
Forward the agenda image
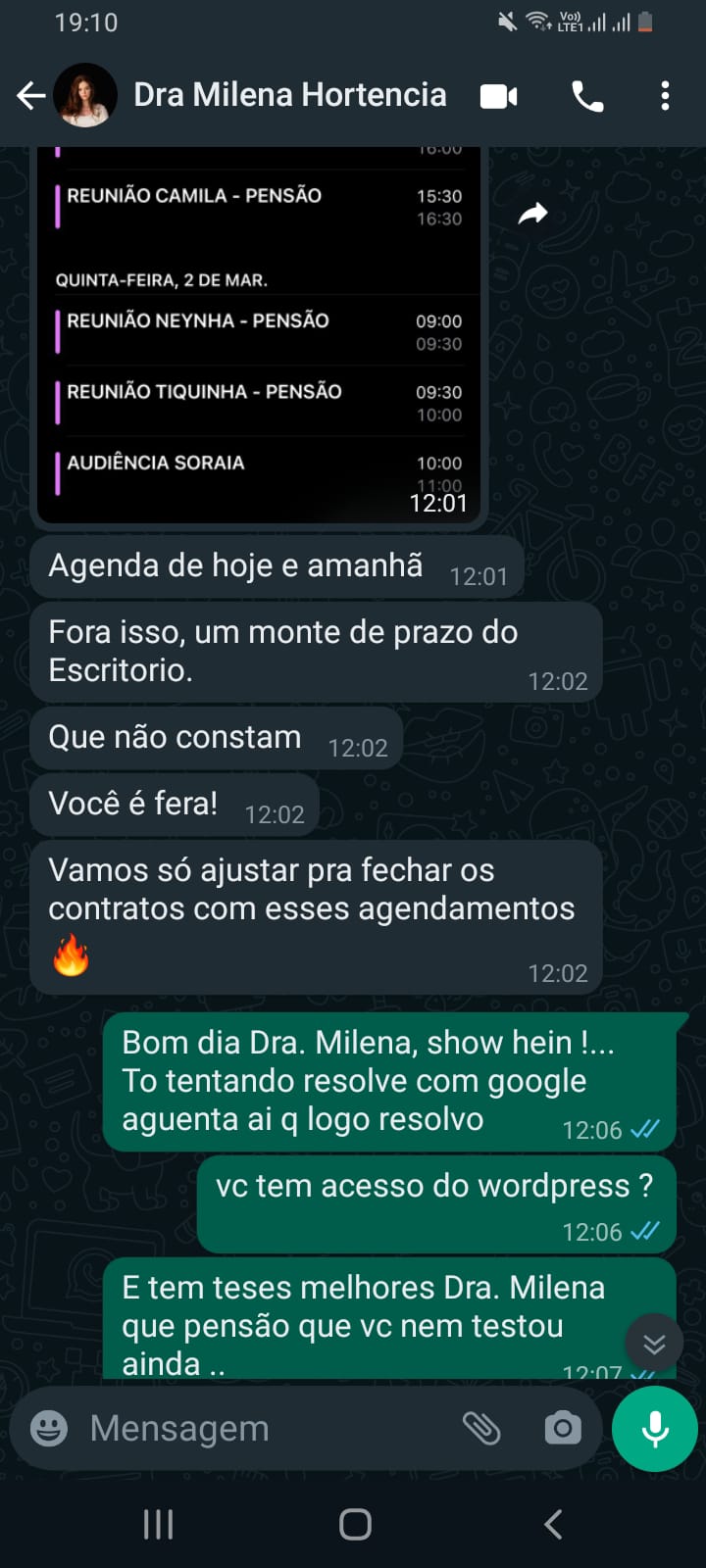(x=532, y=213)
